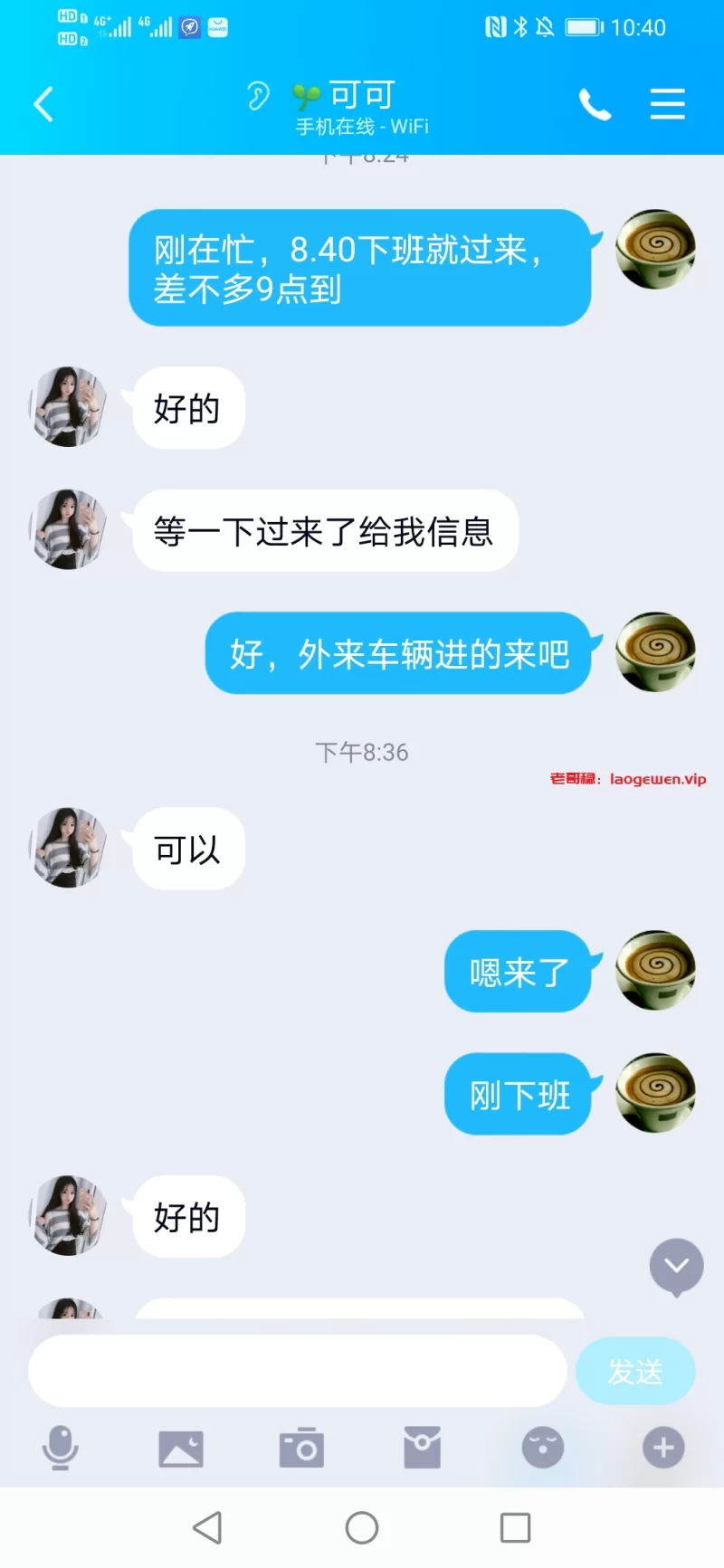Screen dimensions: 724x1568
Task: Start a voice call with 可可
Action: pos(595,105)
